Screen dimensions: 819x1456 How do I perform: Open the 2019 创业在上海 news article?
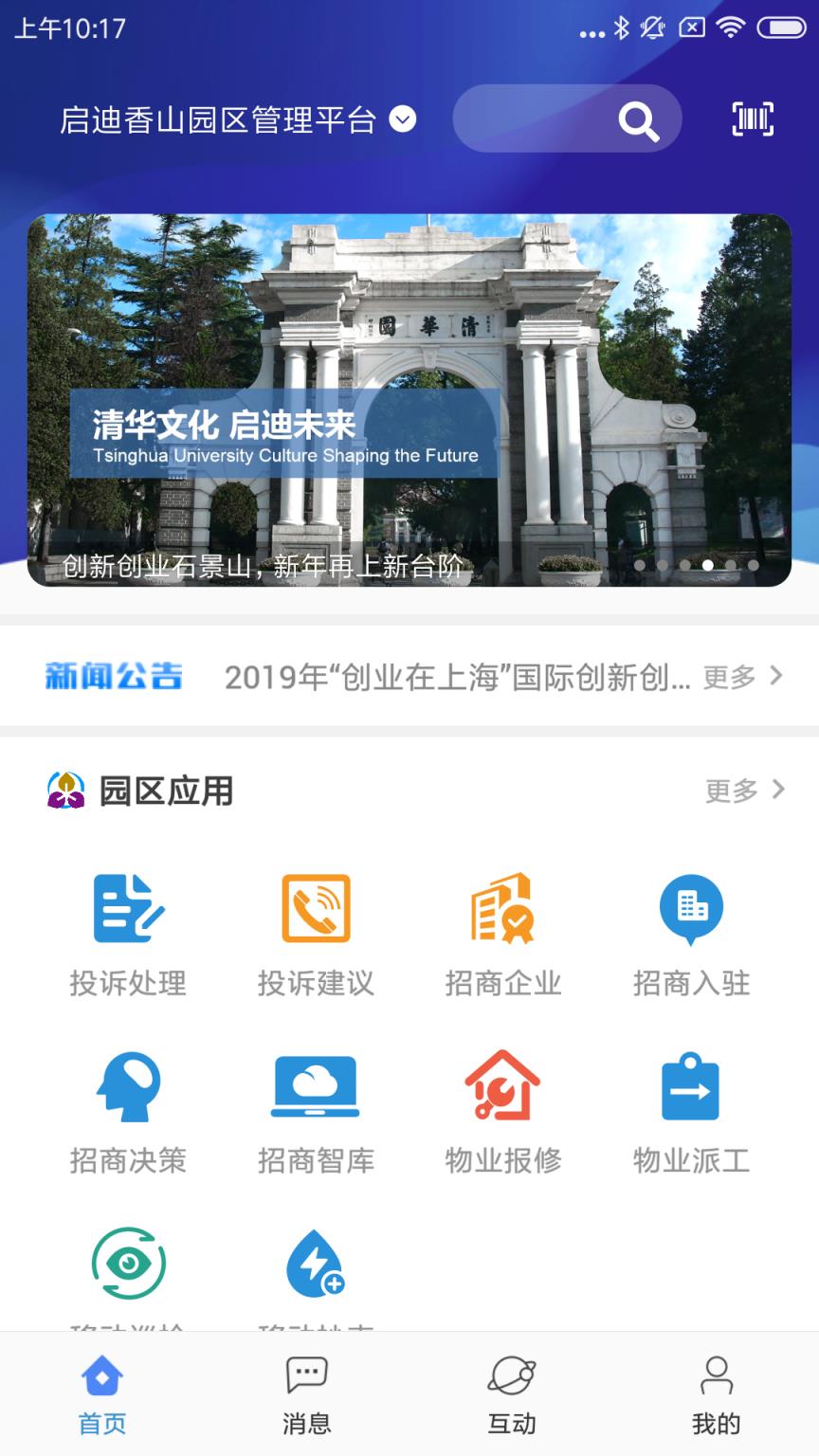[450, 674]
